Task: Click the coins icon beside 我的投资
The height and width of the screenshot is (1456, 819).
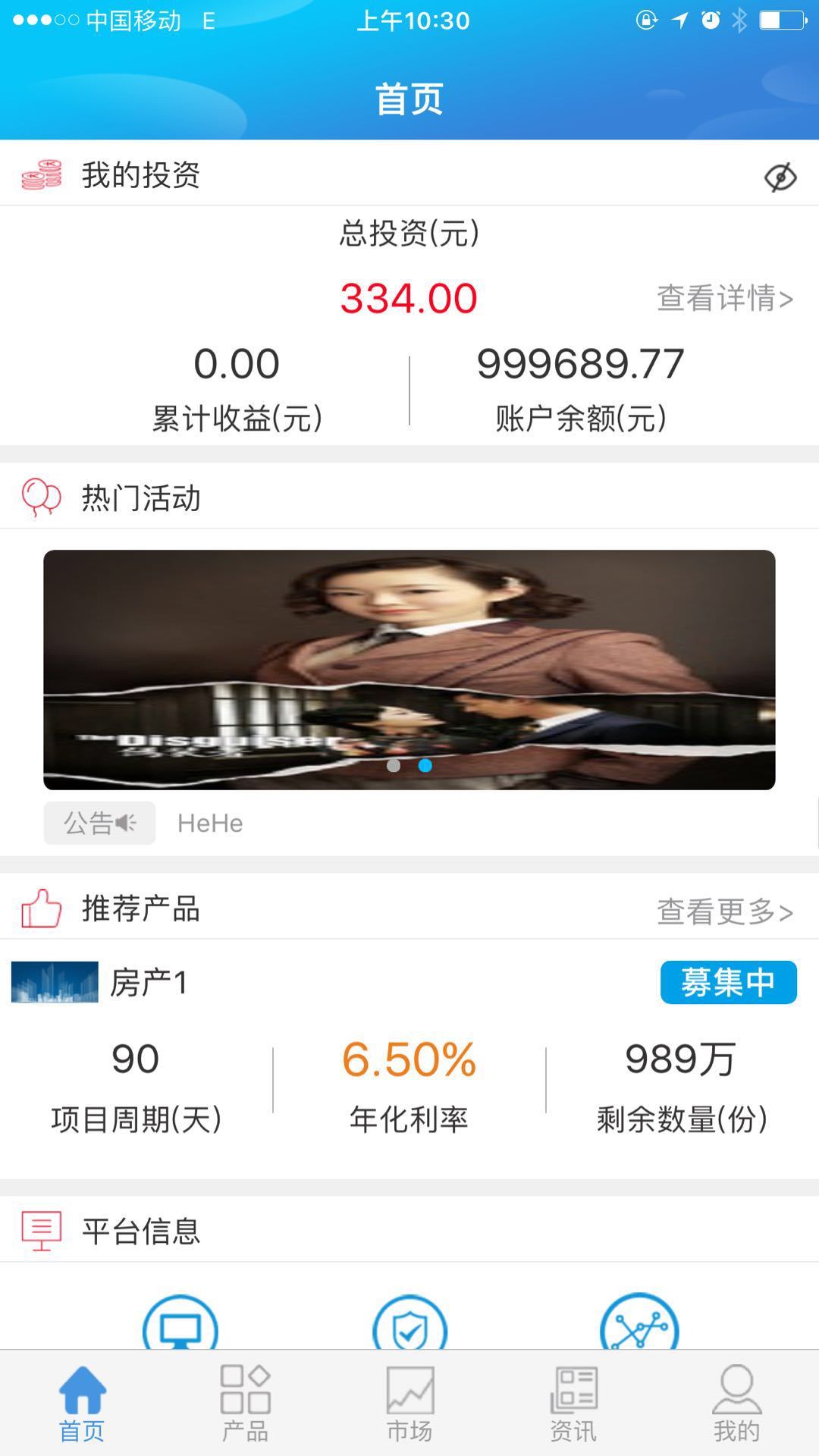Action: [41, 175]
